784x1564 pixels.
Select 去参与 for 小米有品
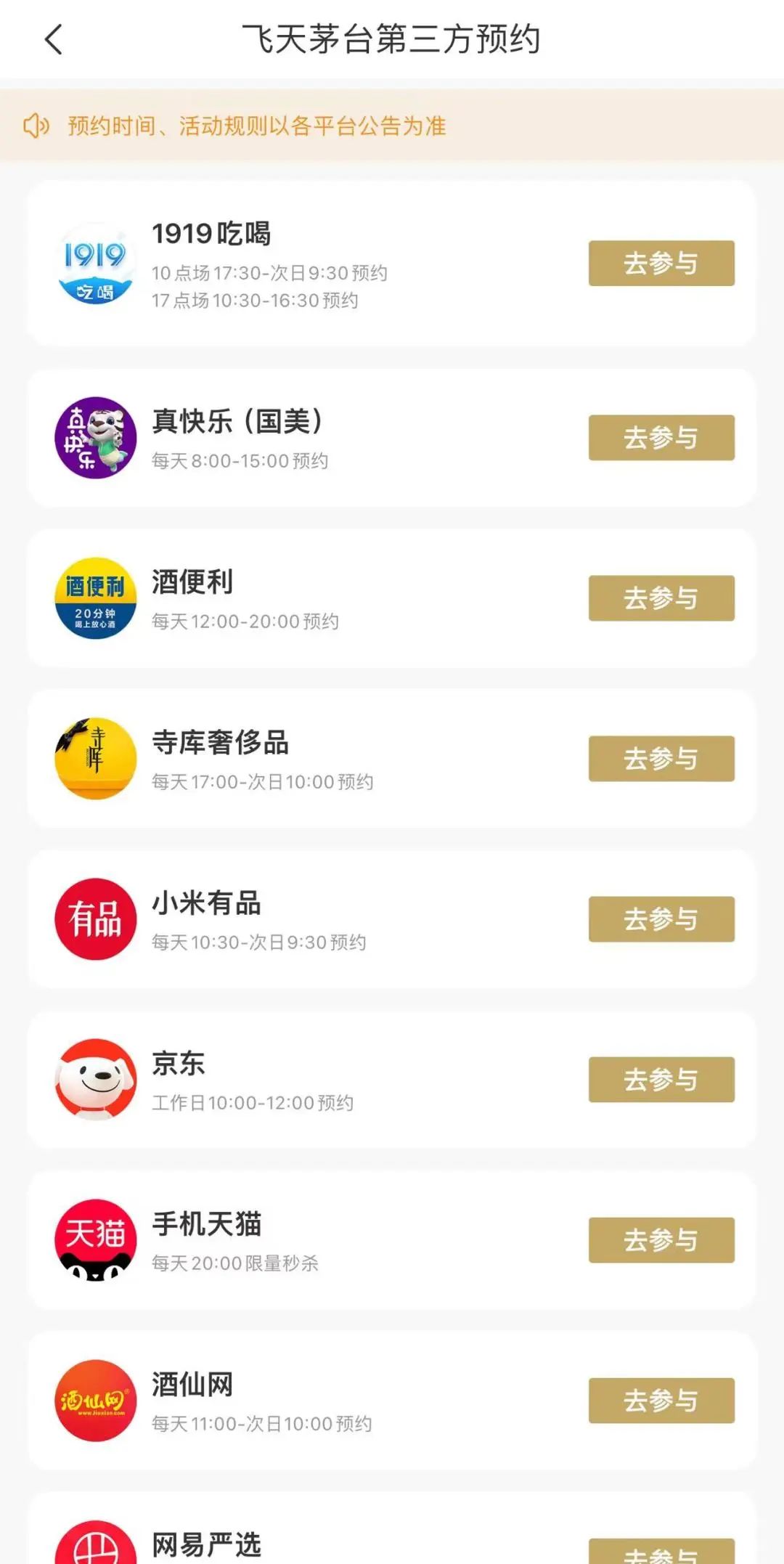pyautogui.click(x=661, y=919)
